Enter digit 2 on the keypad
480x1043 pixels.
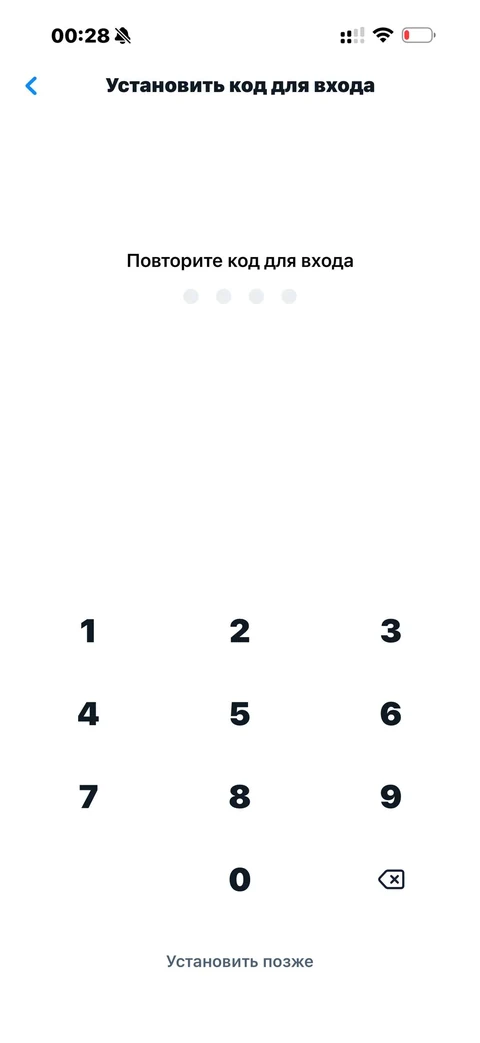pyautogui.click(x=239, y=631)
